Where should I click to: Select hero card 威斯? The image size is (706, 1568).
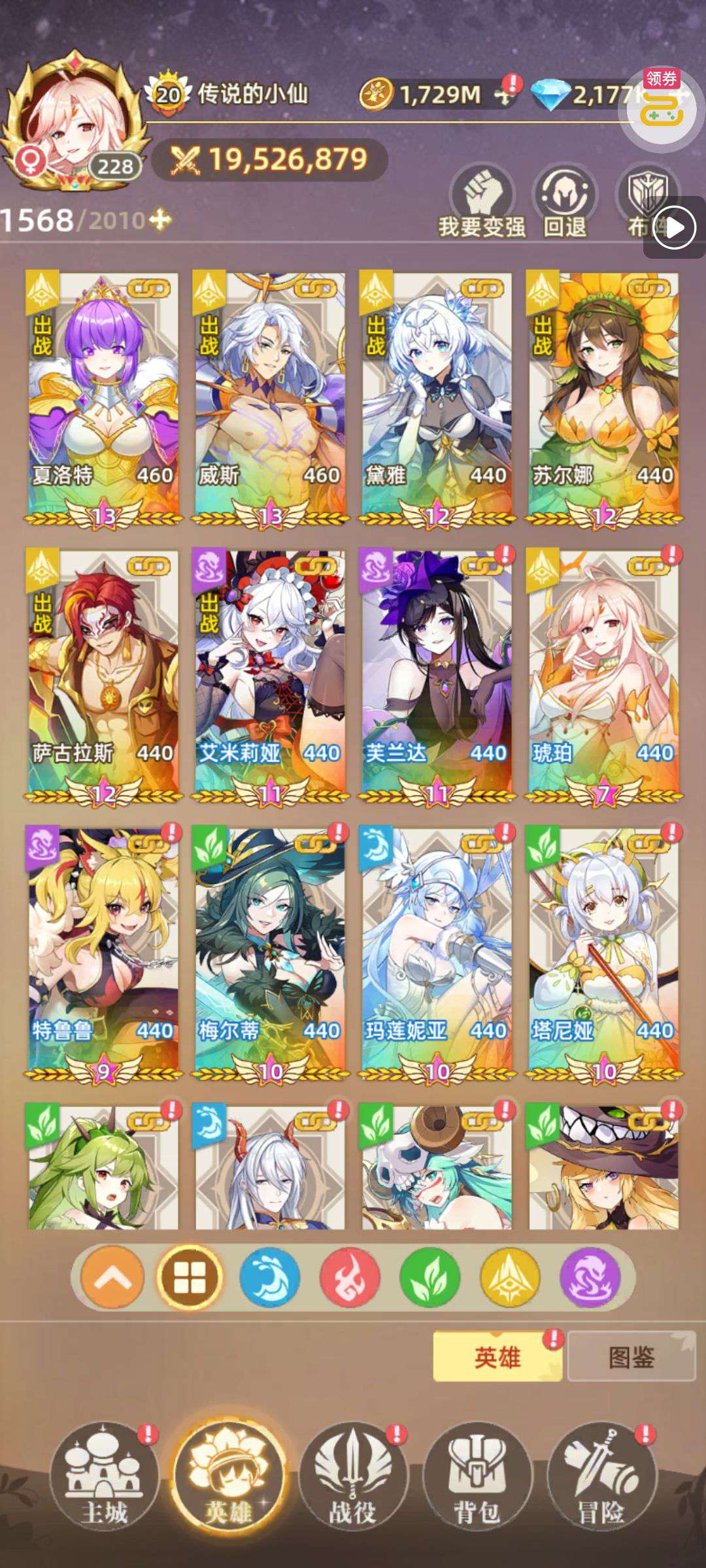[x=269, y=398]
